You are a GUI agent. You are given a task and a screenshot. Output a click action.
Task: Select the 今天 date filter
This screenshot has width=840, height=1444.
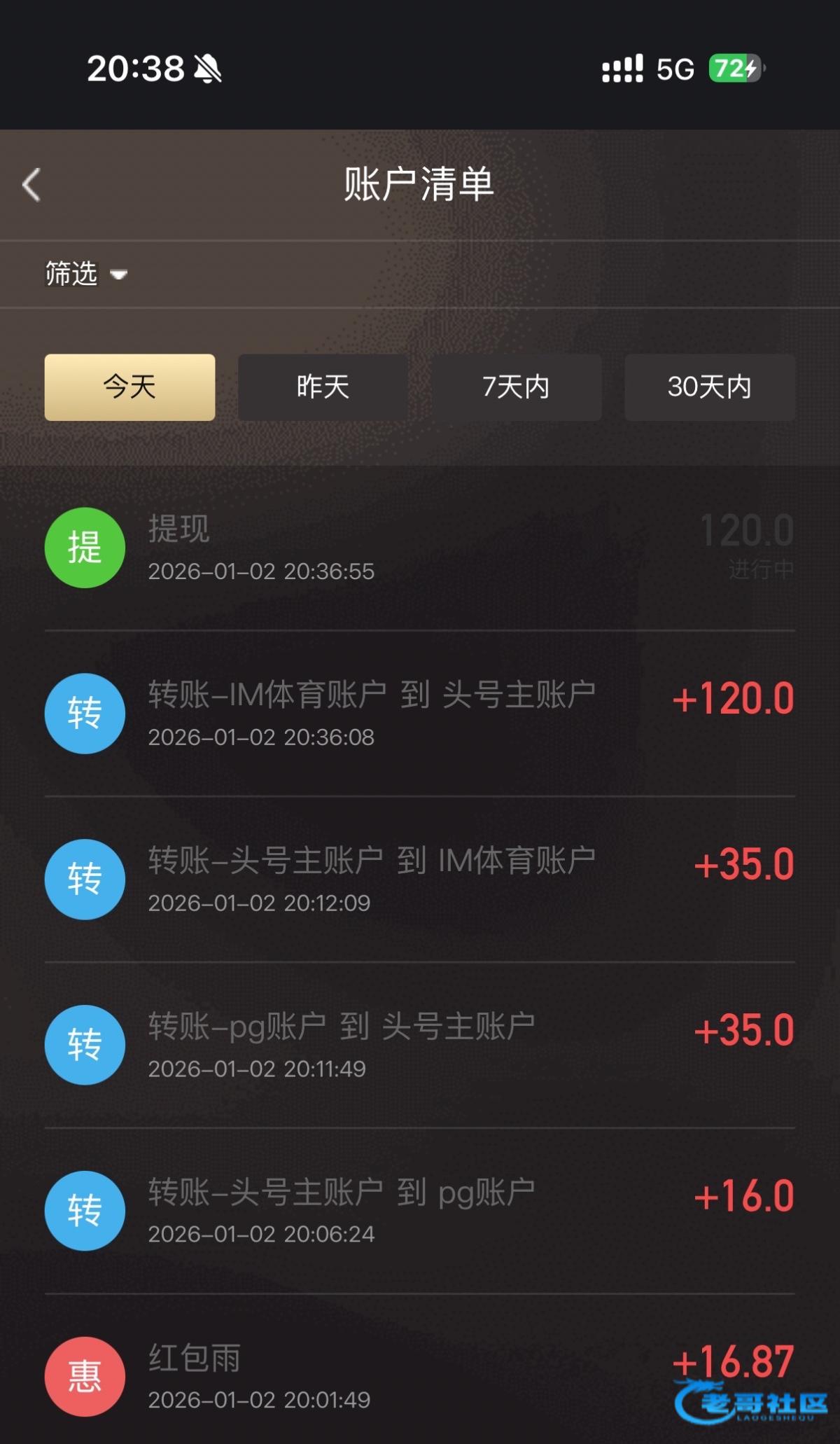(x=129, y=387)
